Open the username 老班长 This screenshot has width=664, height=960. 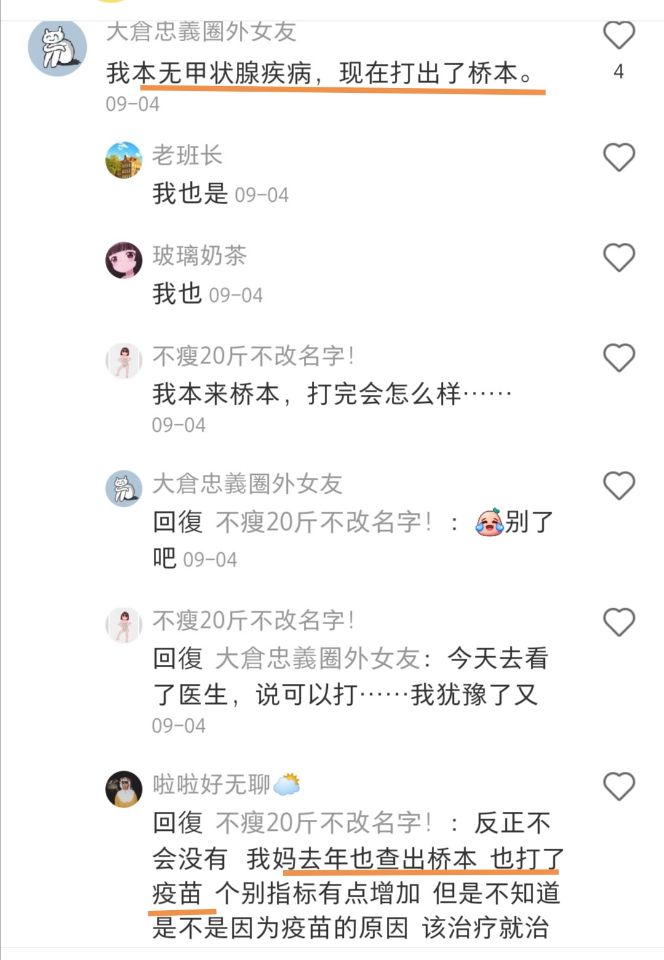coord(187,155)
